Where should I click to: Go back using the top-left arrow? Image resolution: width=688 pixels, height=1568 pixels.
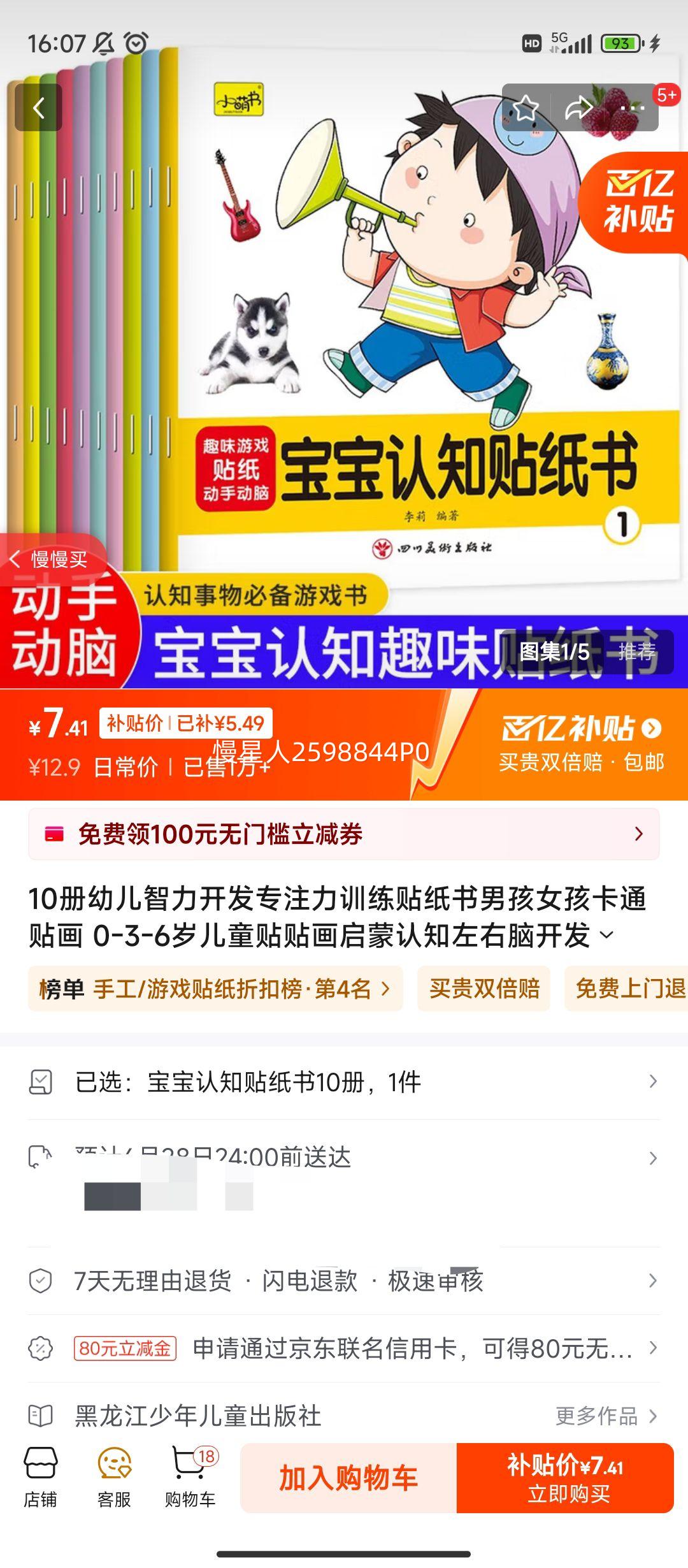38,108
